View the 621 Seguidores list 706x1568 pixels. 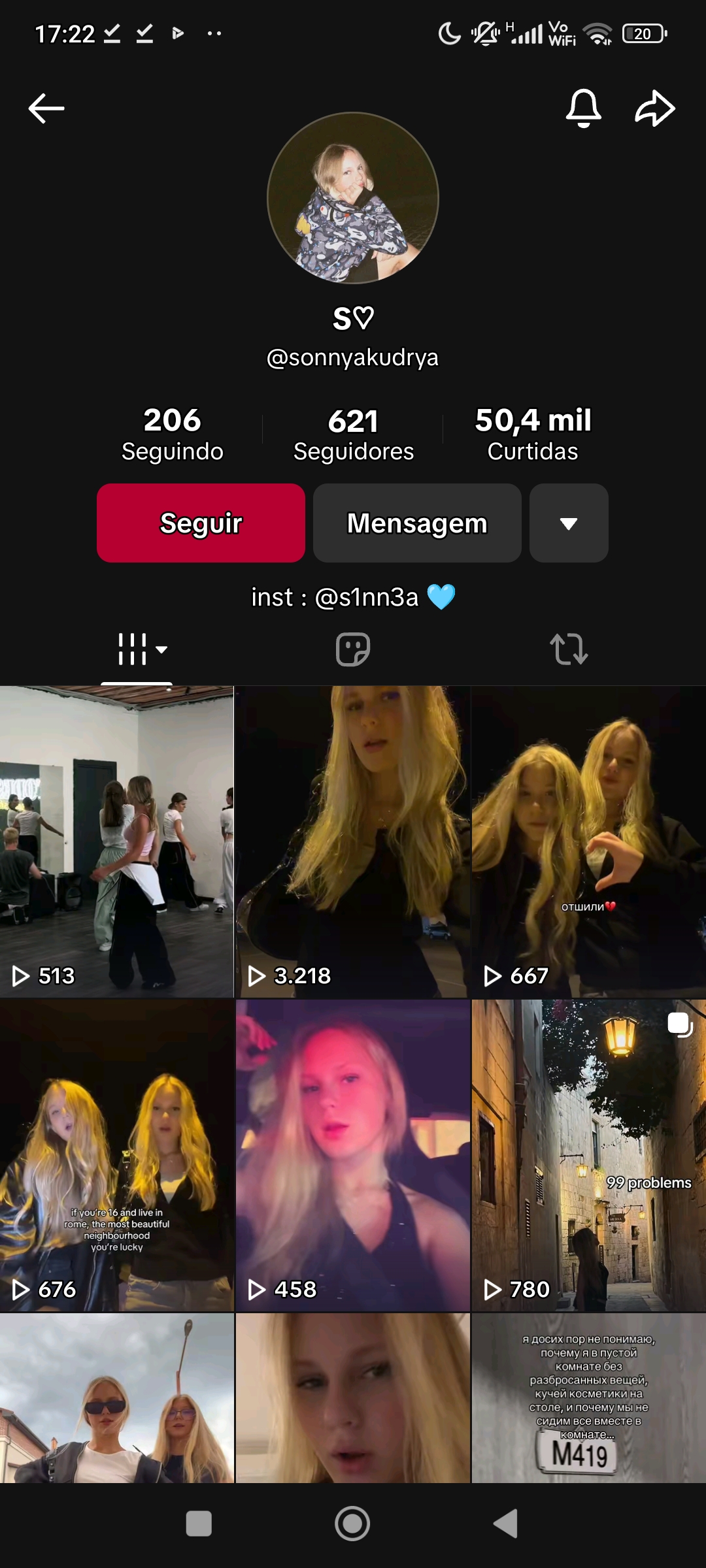coord(353,433)
